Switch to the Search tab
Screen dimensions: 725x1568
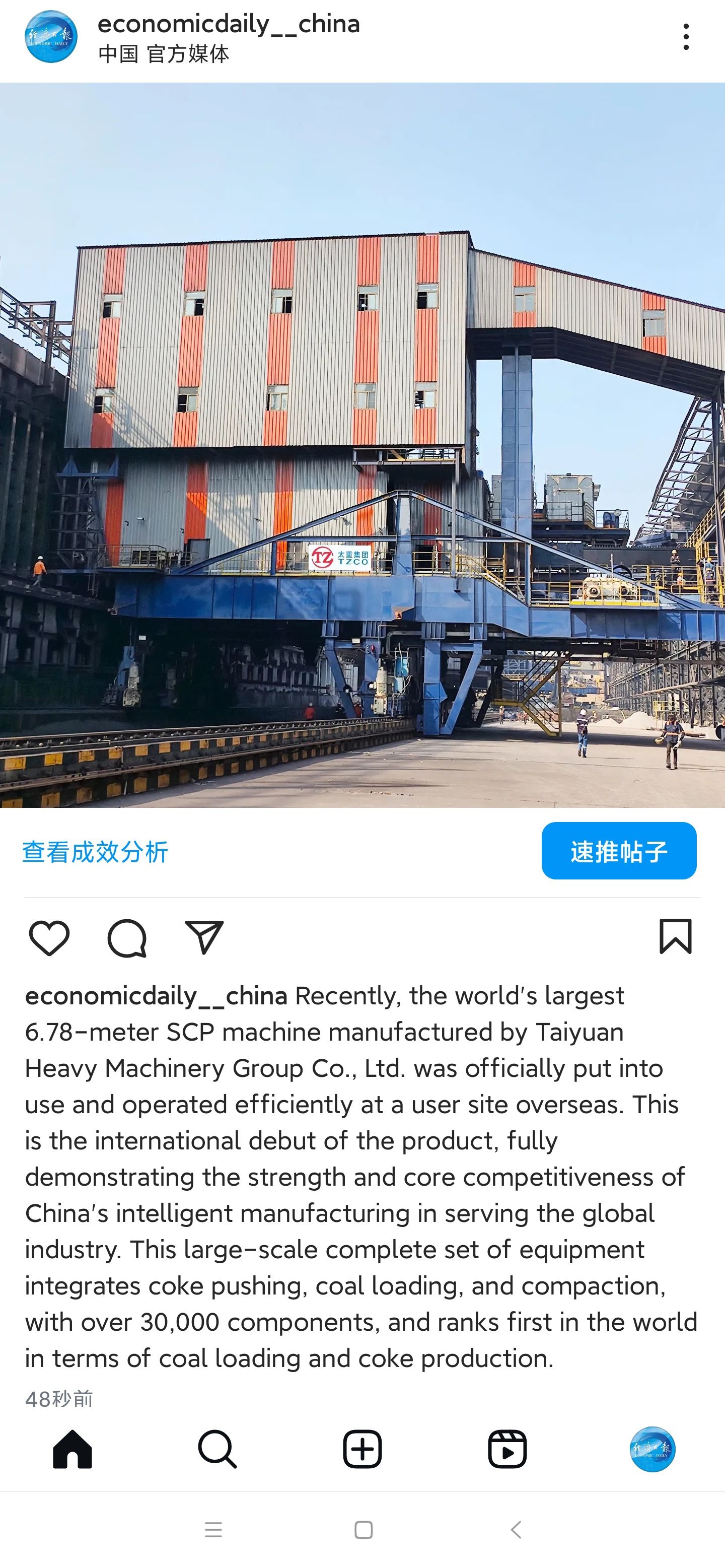(x=217, y=1449)
